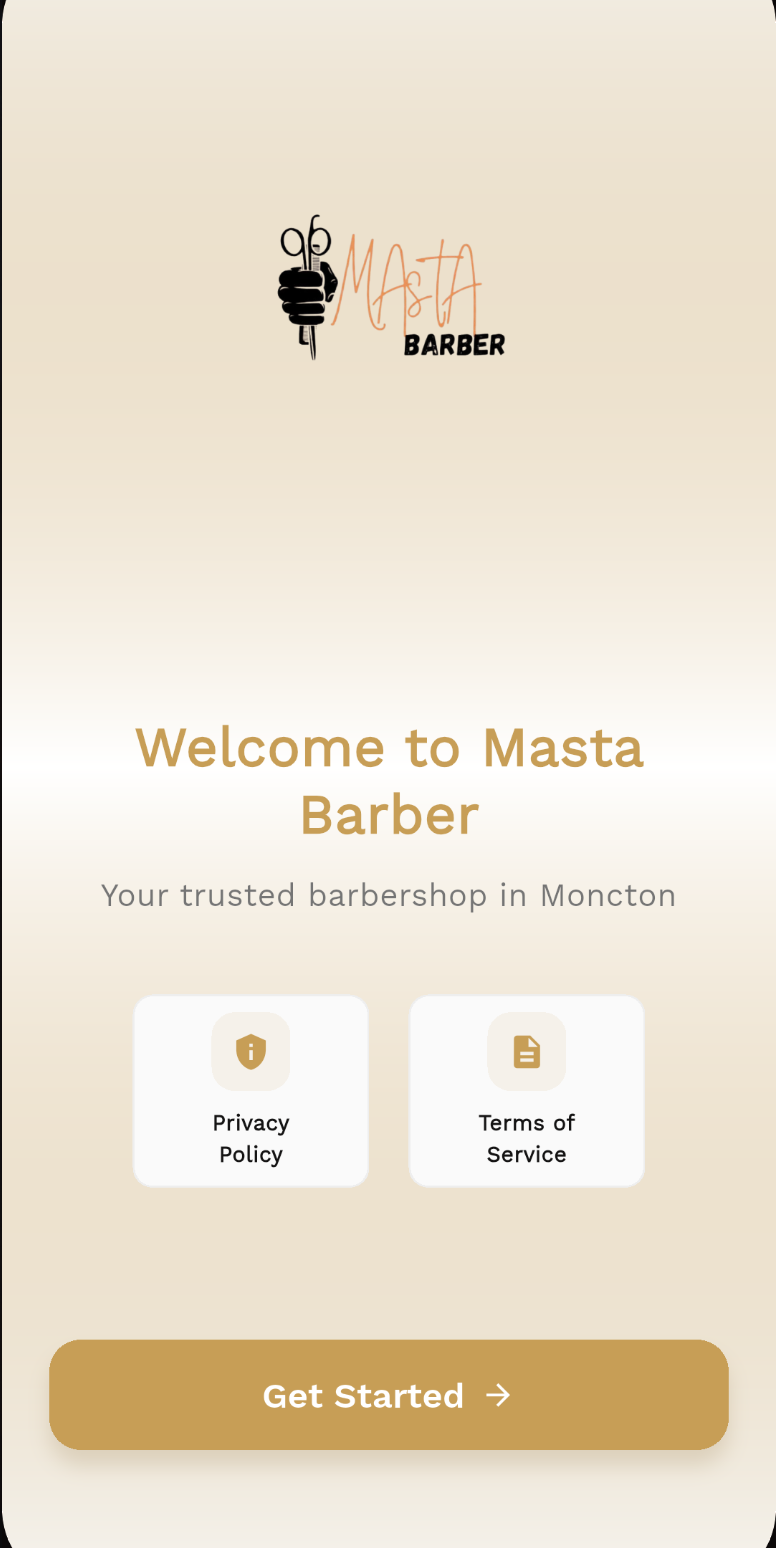Select the arrow icon inside Get Started button
This screenshot has width=776, height=1548.
click(498, 1395)
